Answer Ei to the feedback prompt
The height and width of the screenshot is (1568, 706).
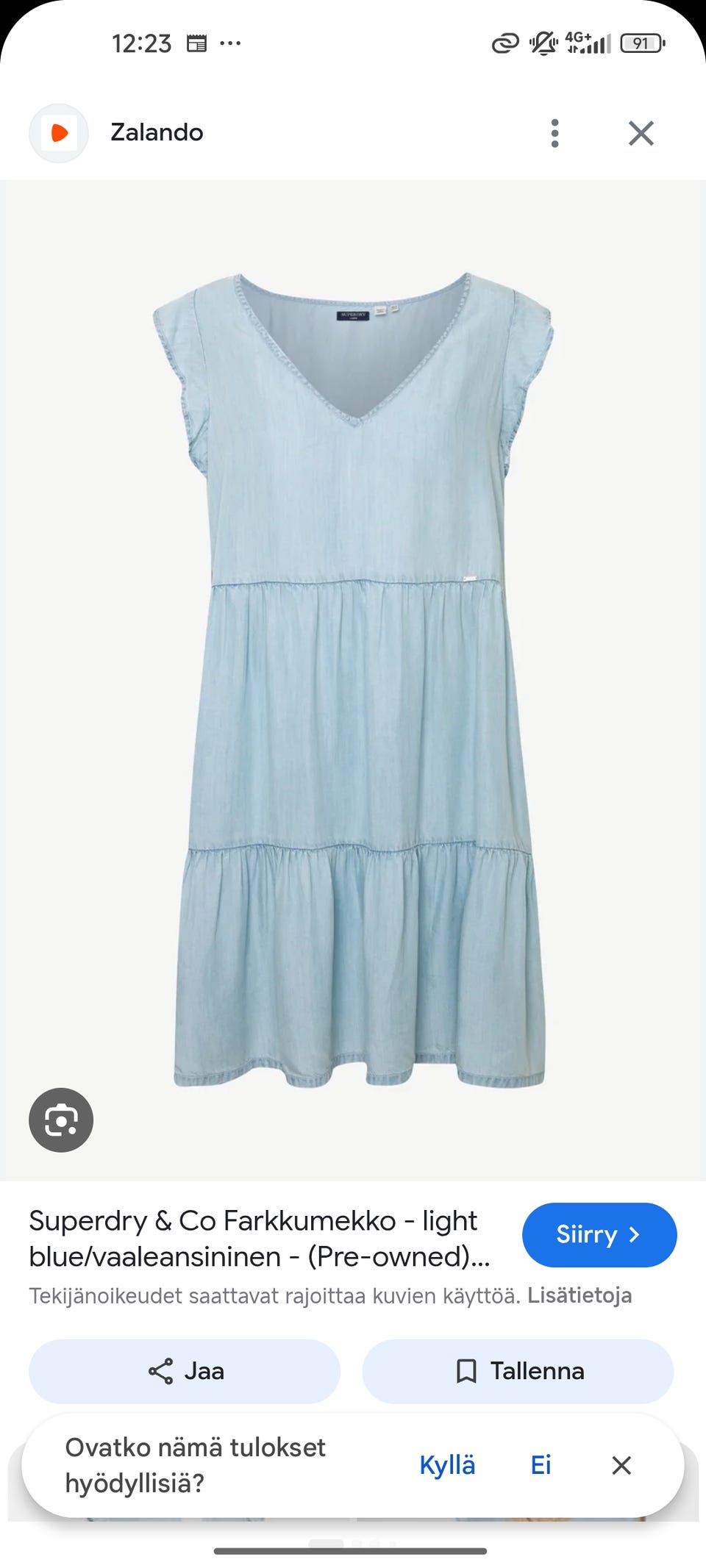point(541,1465)
